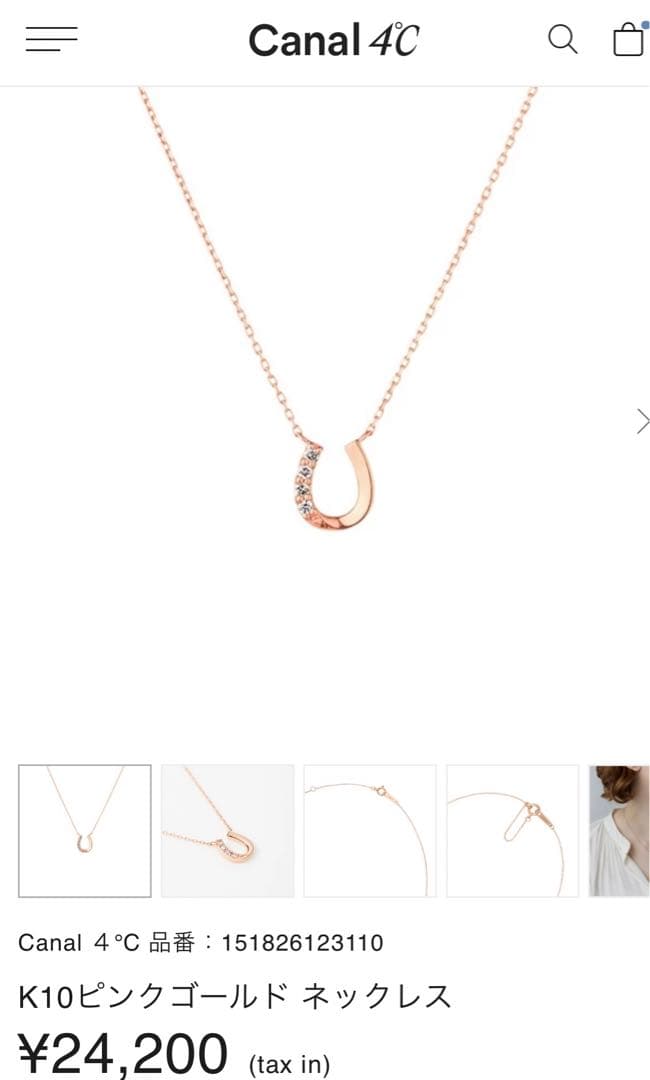Select the chain adjuster thumbnail
This screenshot has width=650, height=1080.
click(512, 831)
